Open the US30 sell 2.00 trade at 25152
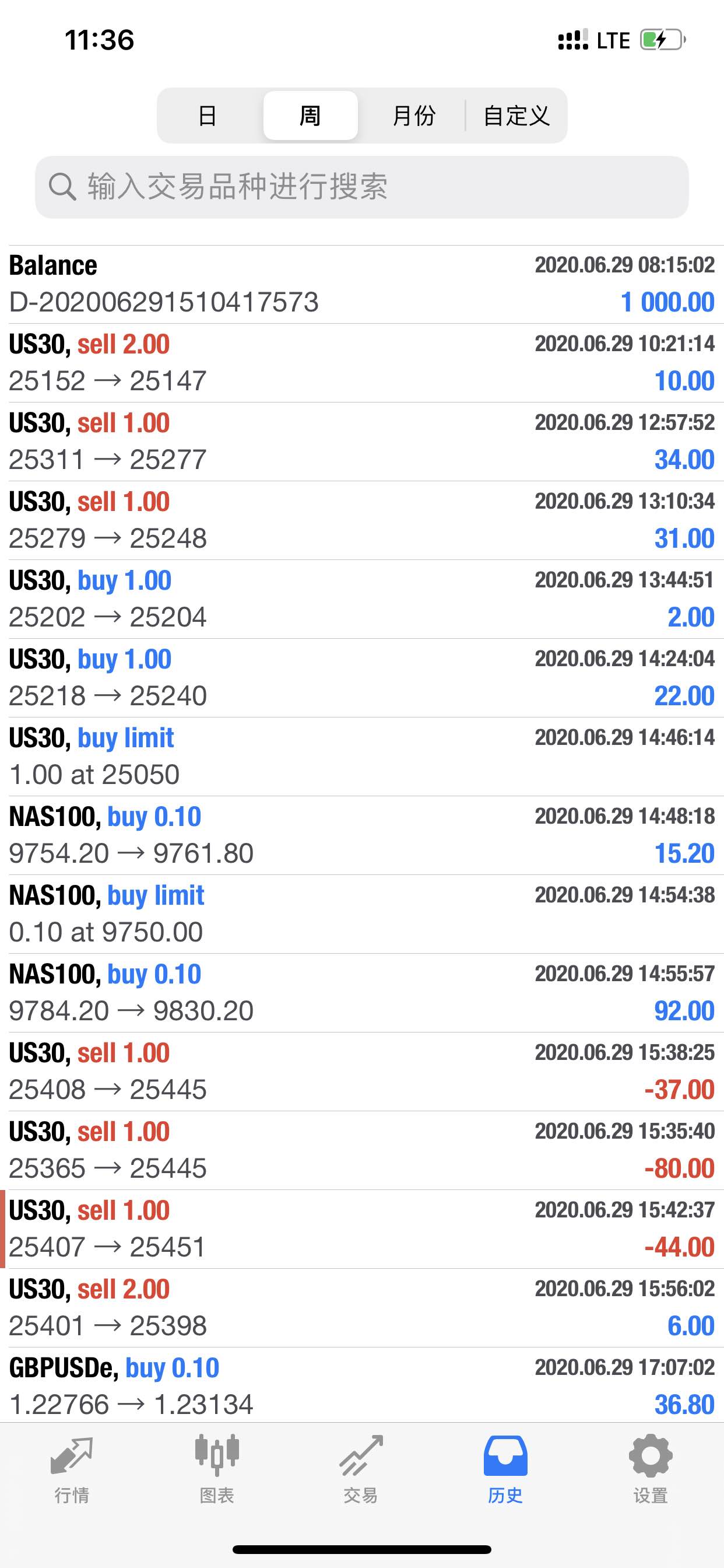The image size is (724, 1568). click(362, 363)
